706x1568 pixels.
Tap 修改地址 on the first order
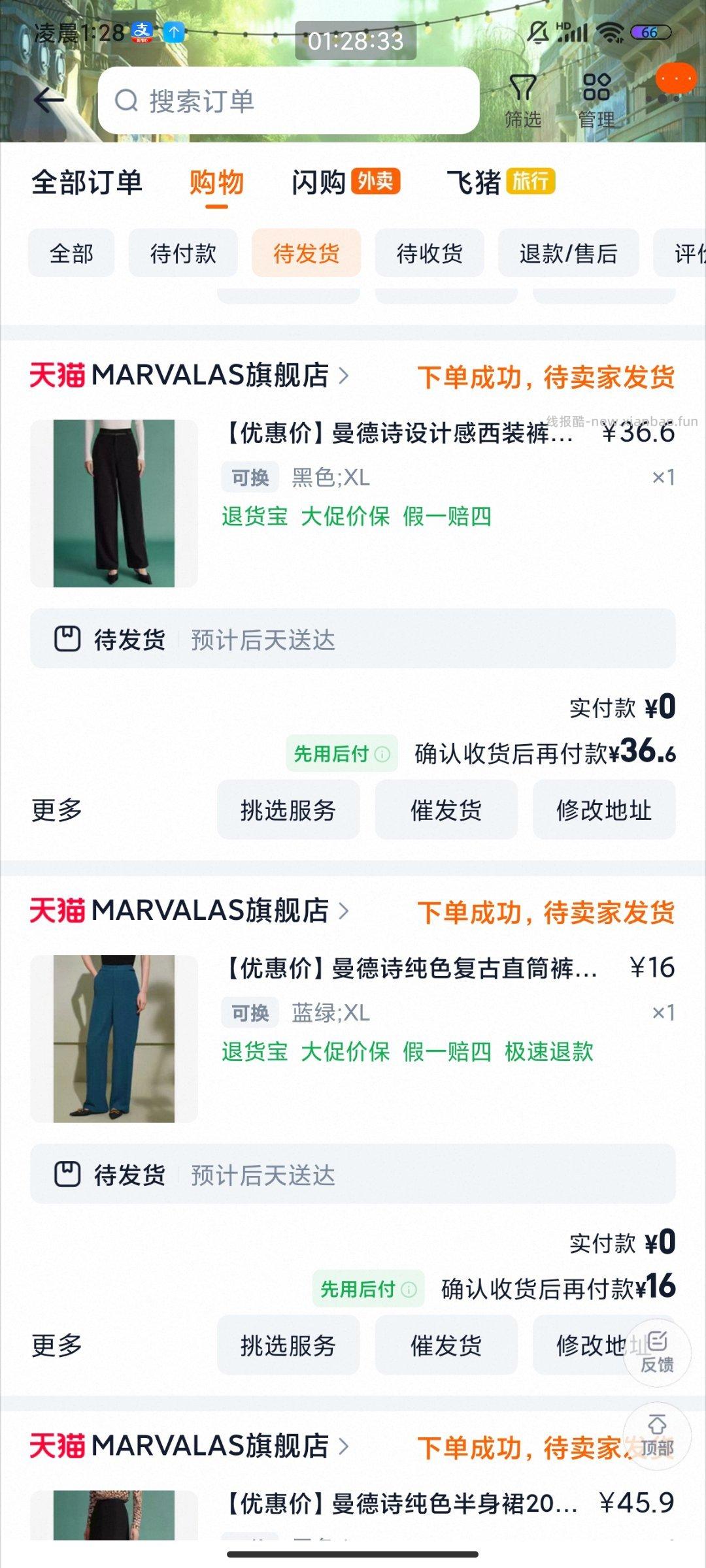[603, 809]
